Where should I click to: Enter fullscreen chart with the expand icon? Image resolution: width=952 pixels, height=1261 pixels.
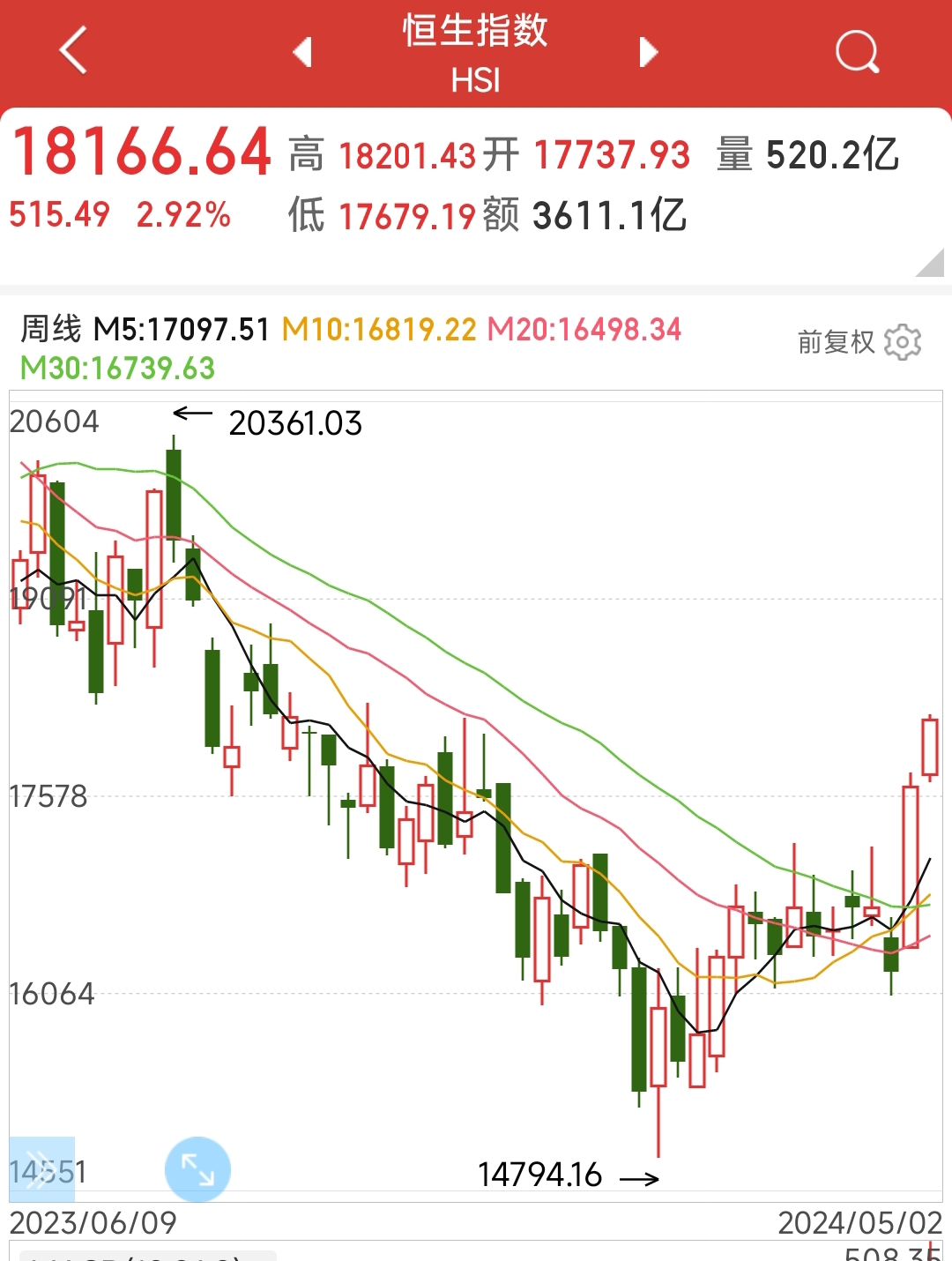(x=196, y=1168)
